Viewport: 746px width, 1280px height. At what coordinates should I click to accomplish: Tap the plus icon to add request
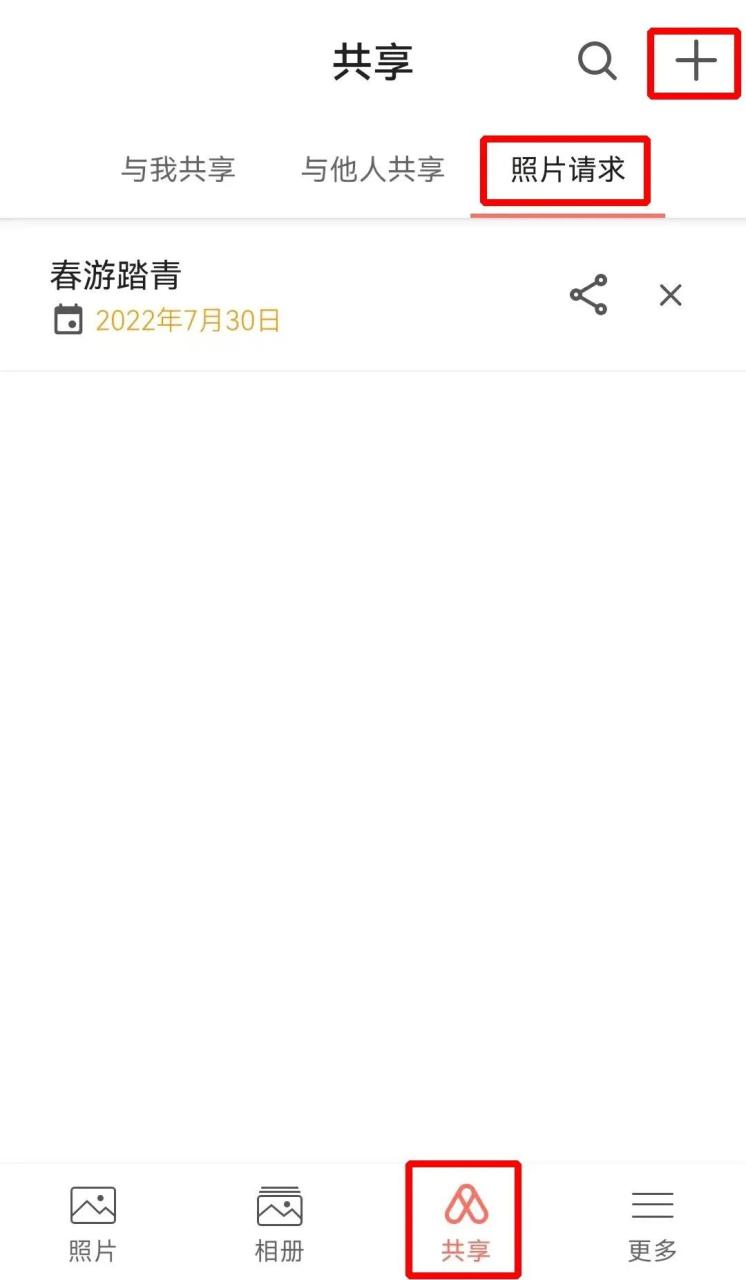(695, 62)
